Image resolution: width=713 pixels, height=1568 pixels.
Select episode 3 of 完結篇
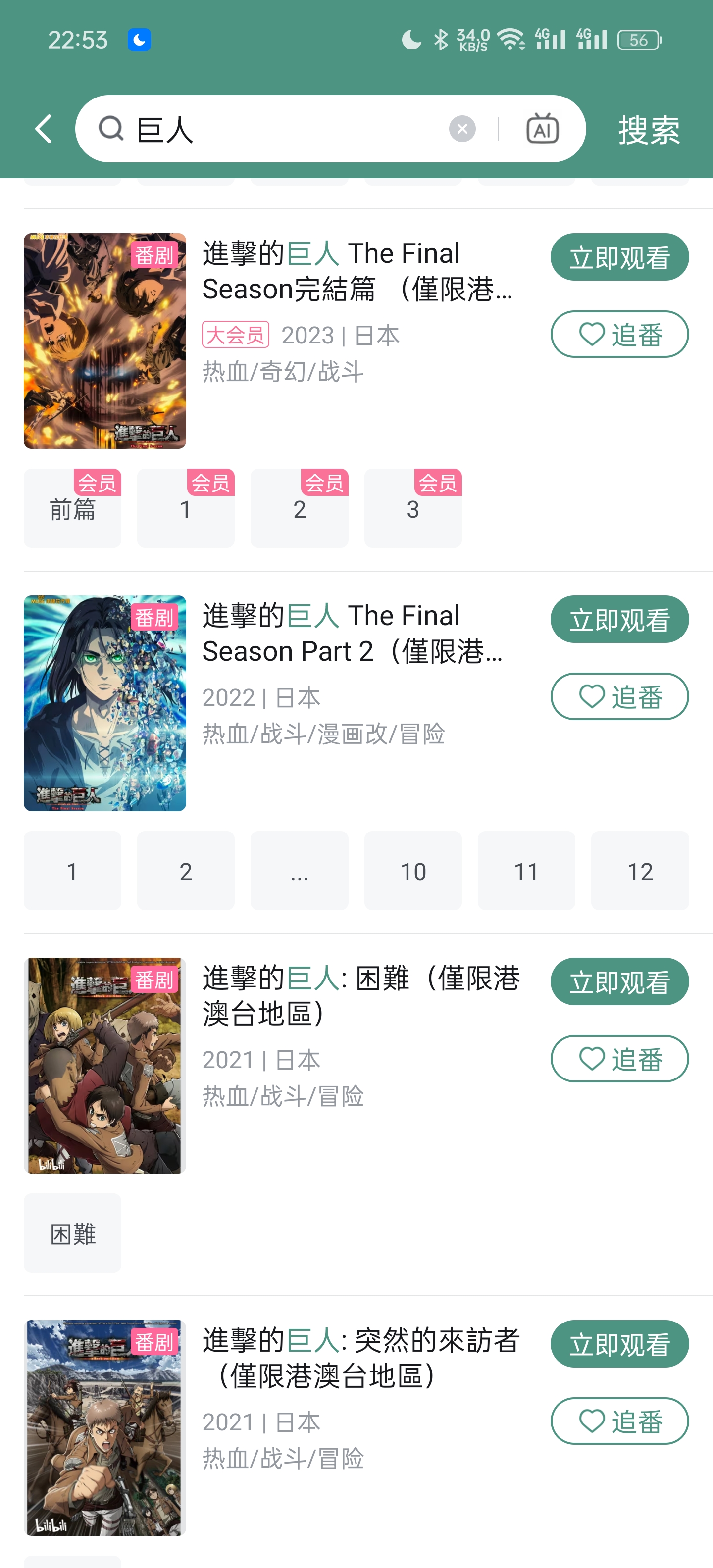pos(413,509)
